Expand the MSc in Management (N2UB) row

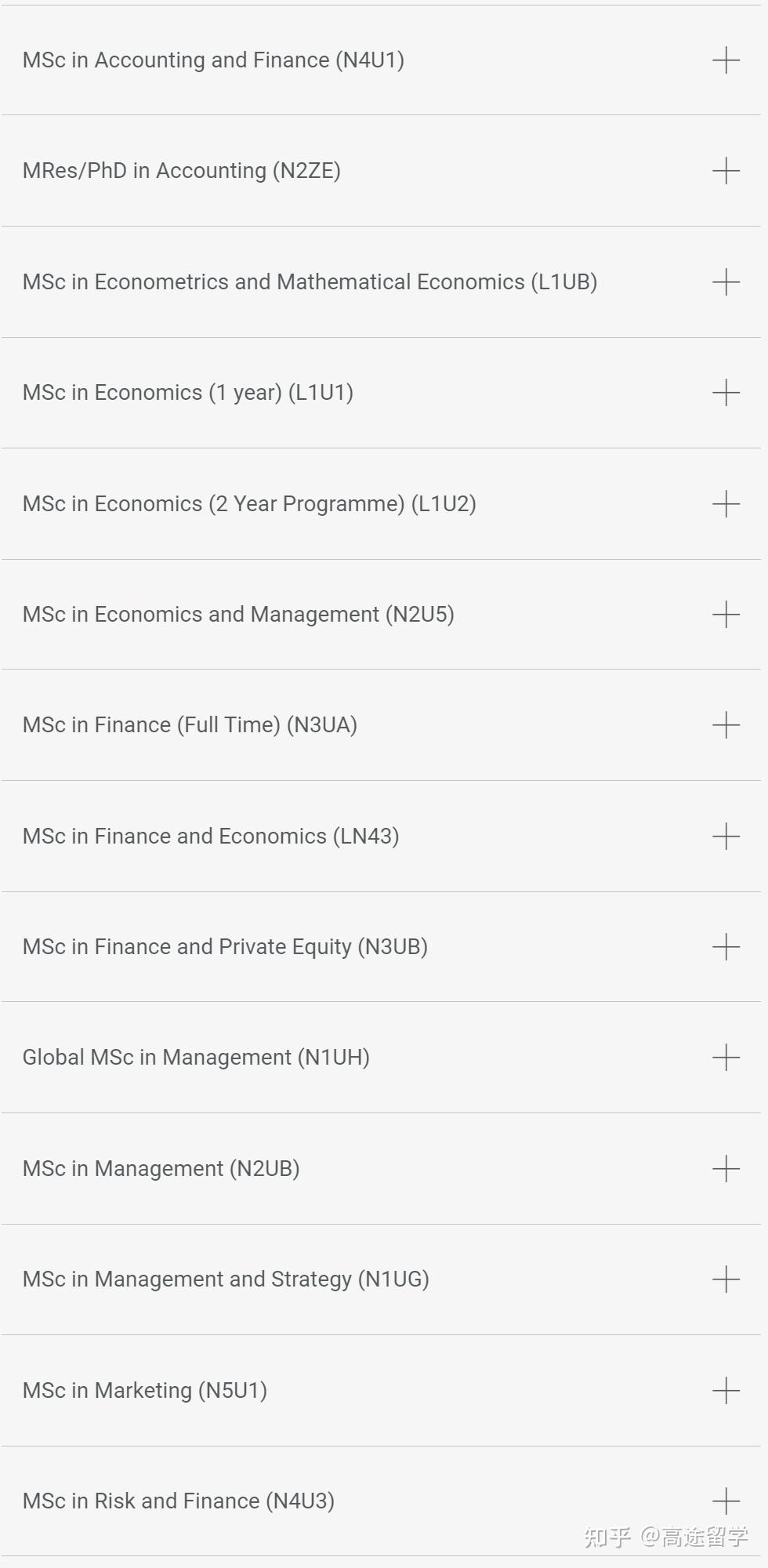726,1169
